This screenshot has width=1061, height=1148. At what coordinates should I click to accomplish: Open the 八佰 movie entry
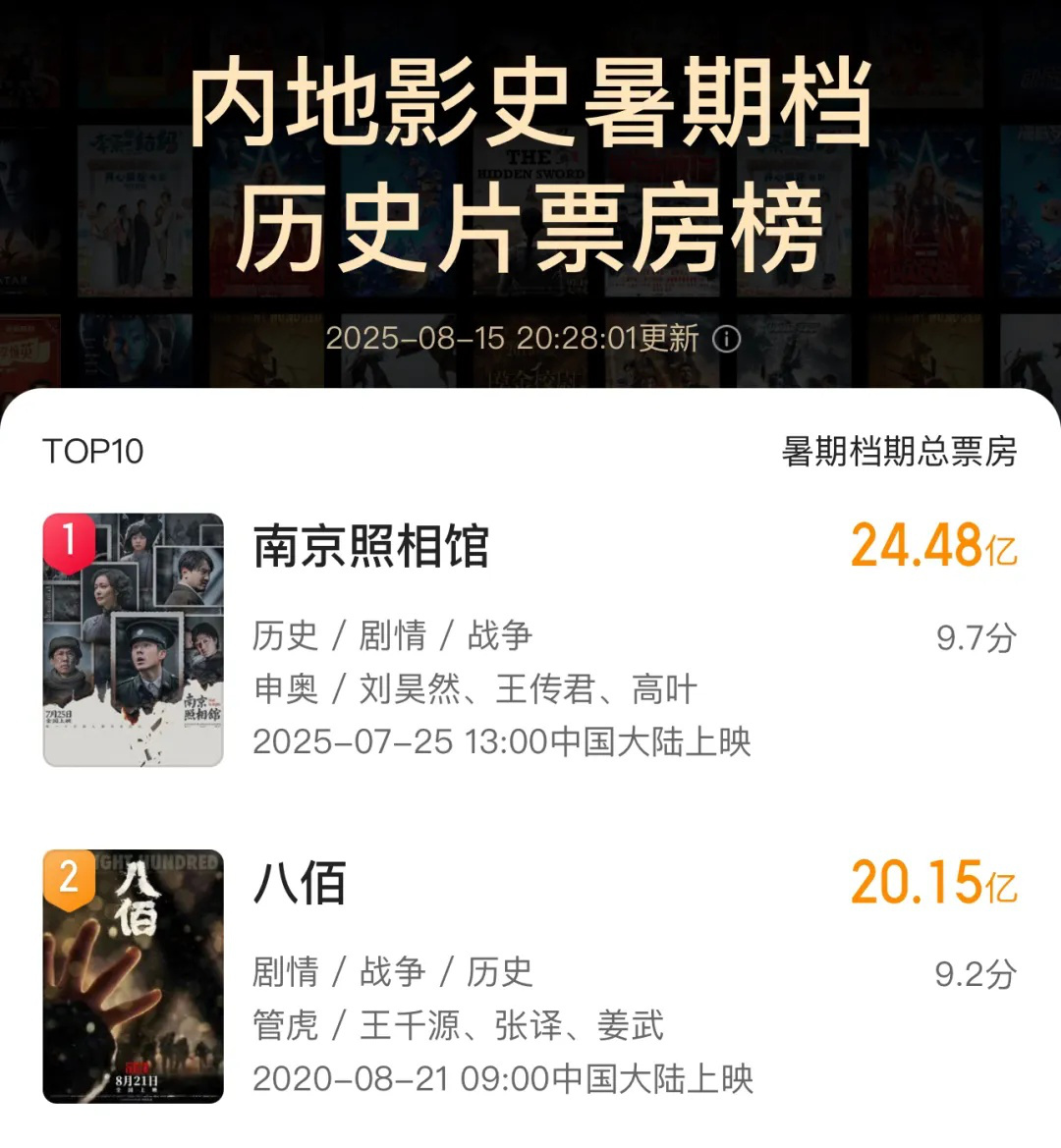(300, 883)
